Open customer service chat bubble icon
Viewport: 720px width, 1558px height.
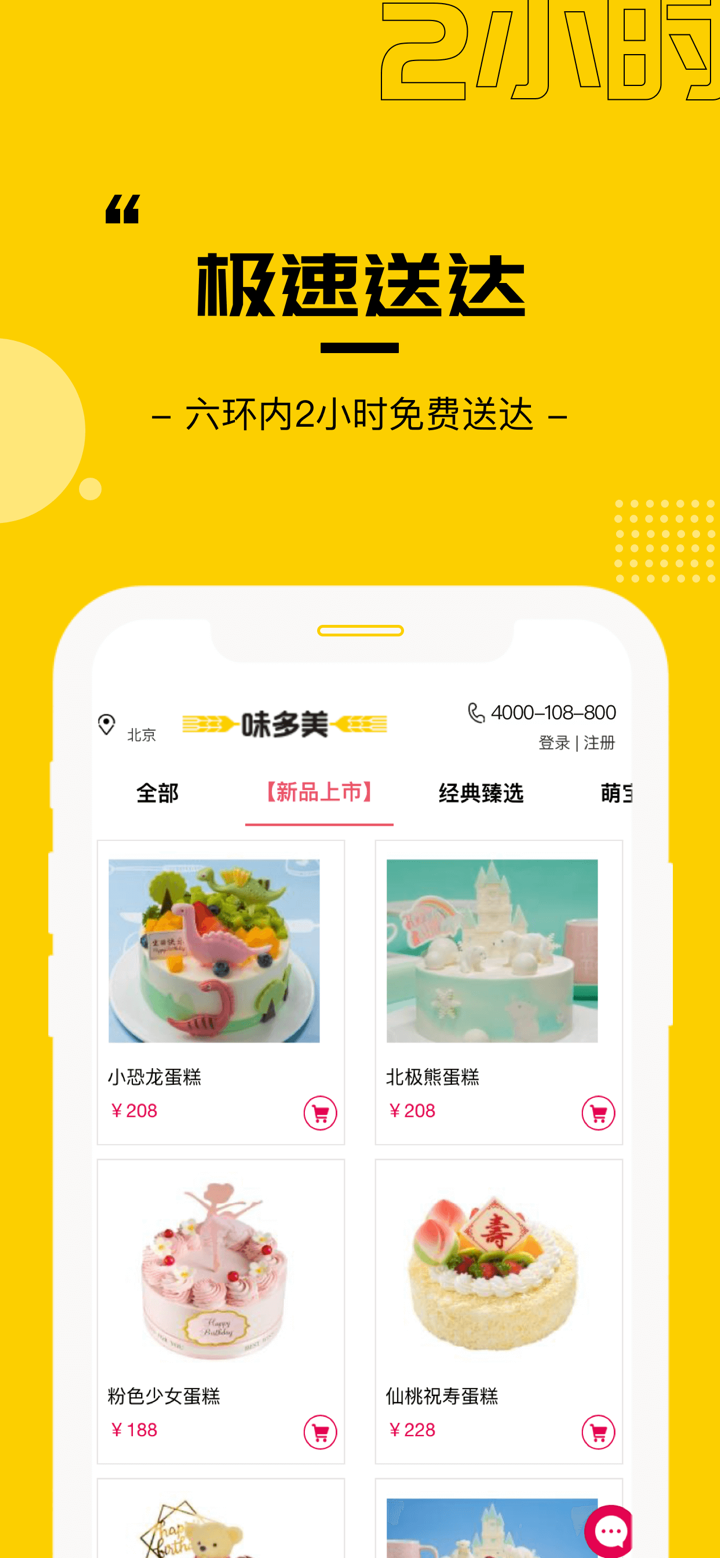(x=609, y=1530)
